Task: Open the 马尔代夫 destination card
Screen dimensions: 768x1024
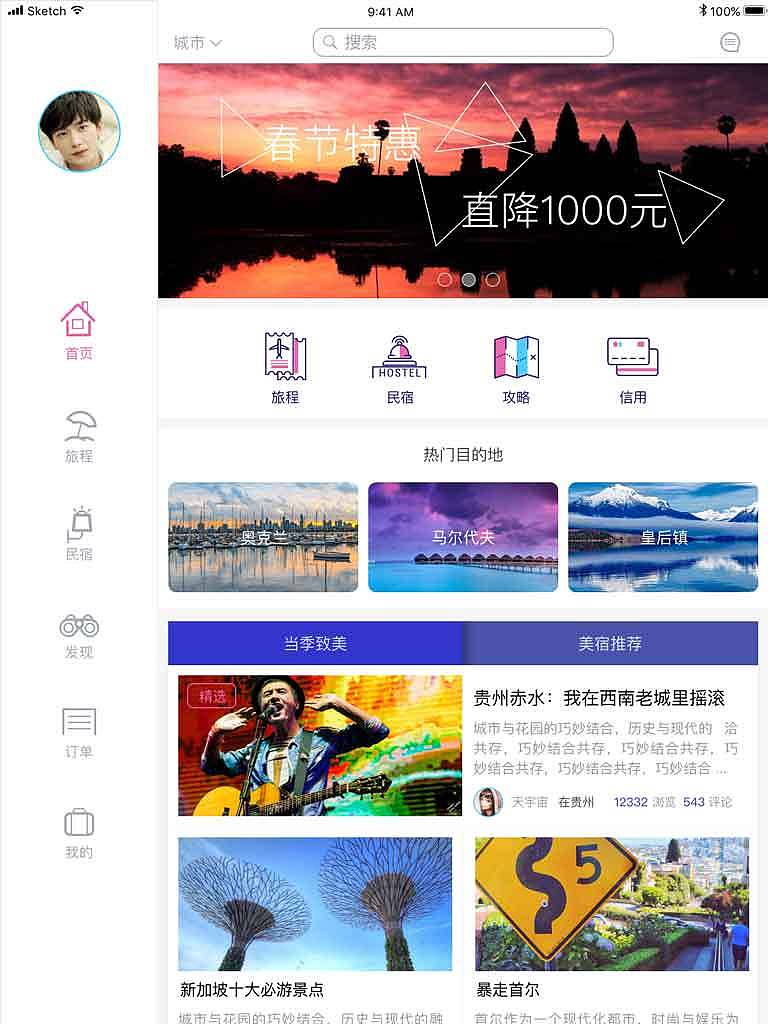Action: [x=463, y=537]
